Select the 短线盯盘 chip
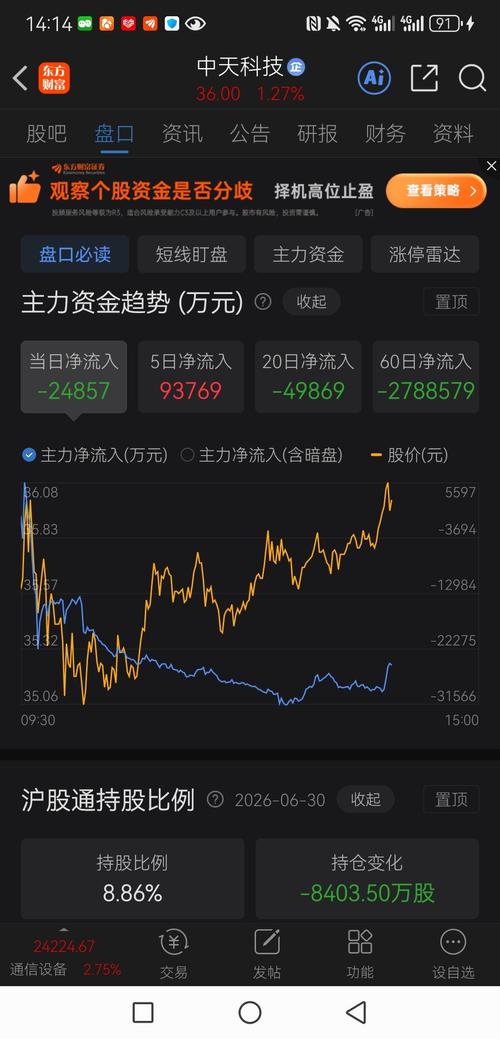Screen dimensions: 500x1039 pos(191,254)
